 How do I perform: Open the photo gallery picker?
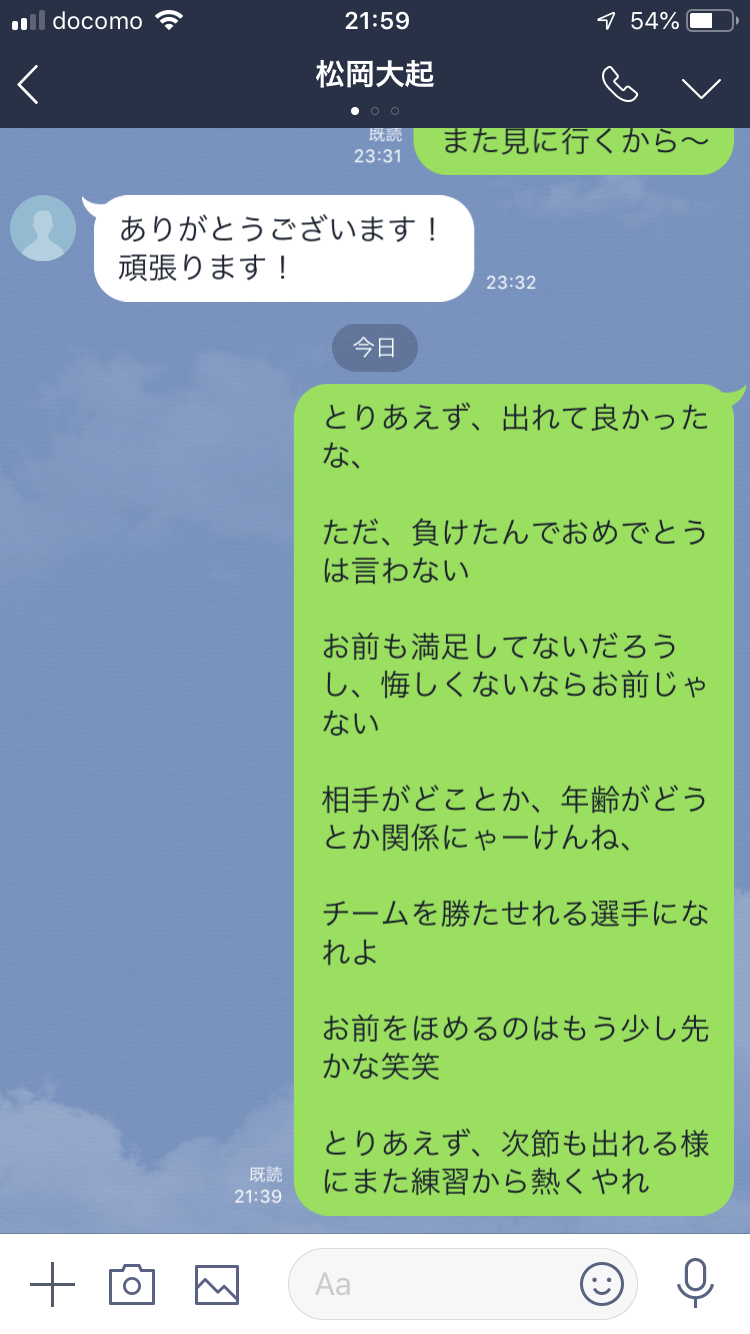pos(217,1285)
